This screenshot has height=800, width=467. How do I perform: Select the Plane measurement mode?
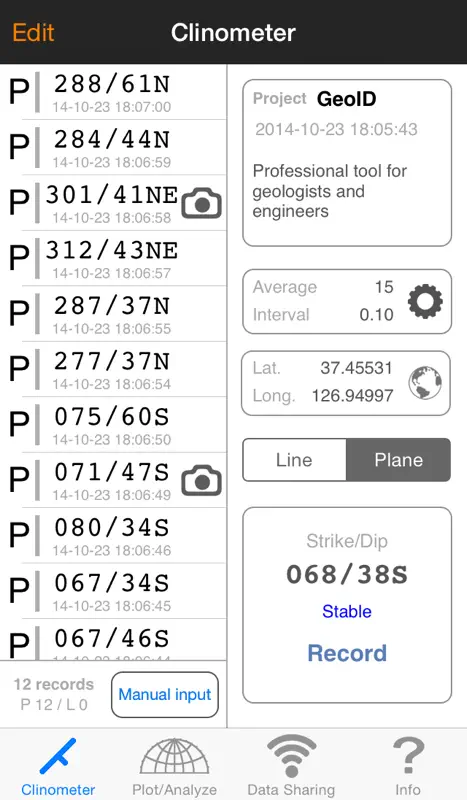click(x=399, y=460)
